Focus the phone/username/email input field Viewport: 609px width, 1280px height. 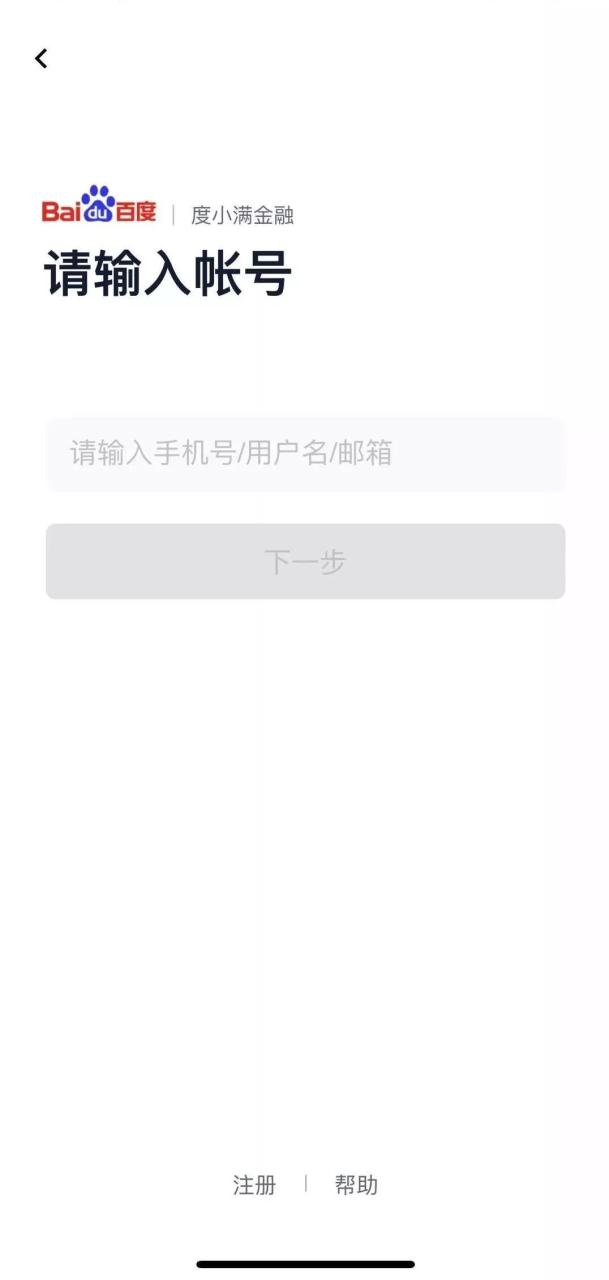point(305,454)
